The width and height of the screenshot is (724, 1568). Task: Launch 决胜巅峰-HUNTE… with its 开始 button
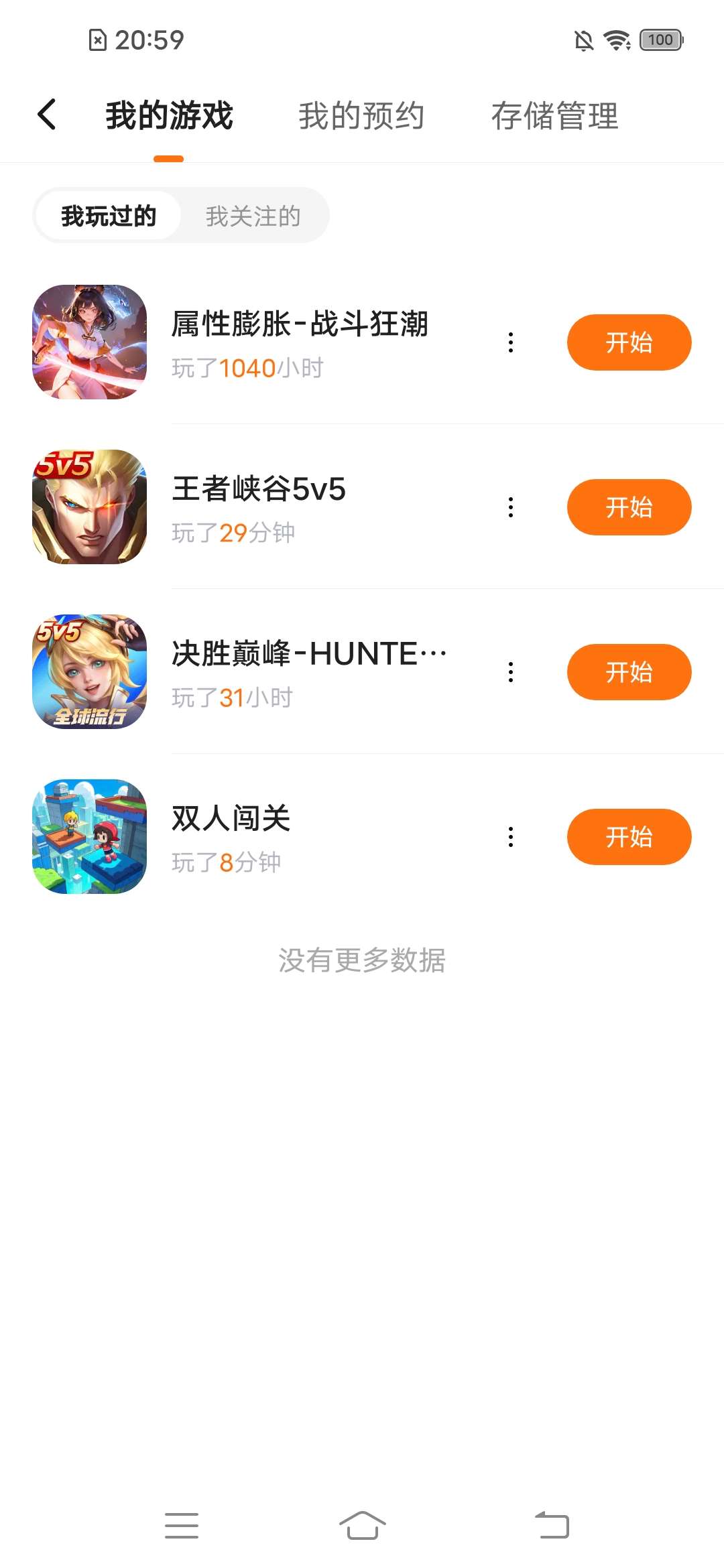tap(629, 672)
